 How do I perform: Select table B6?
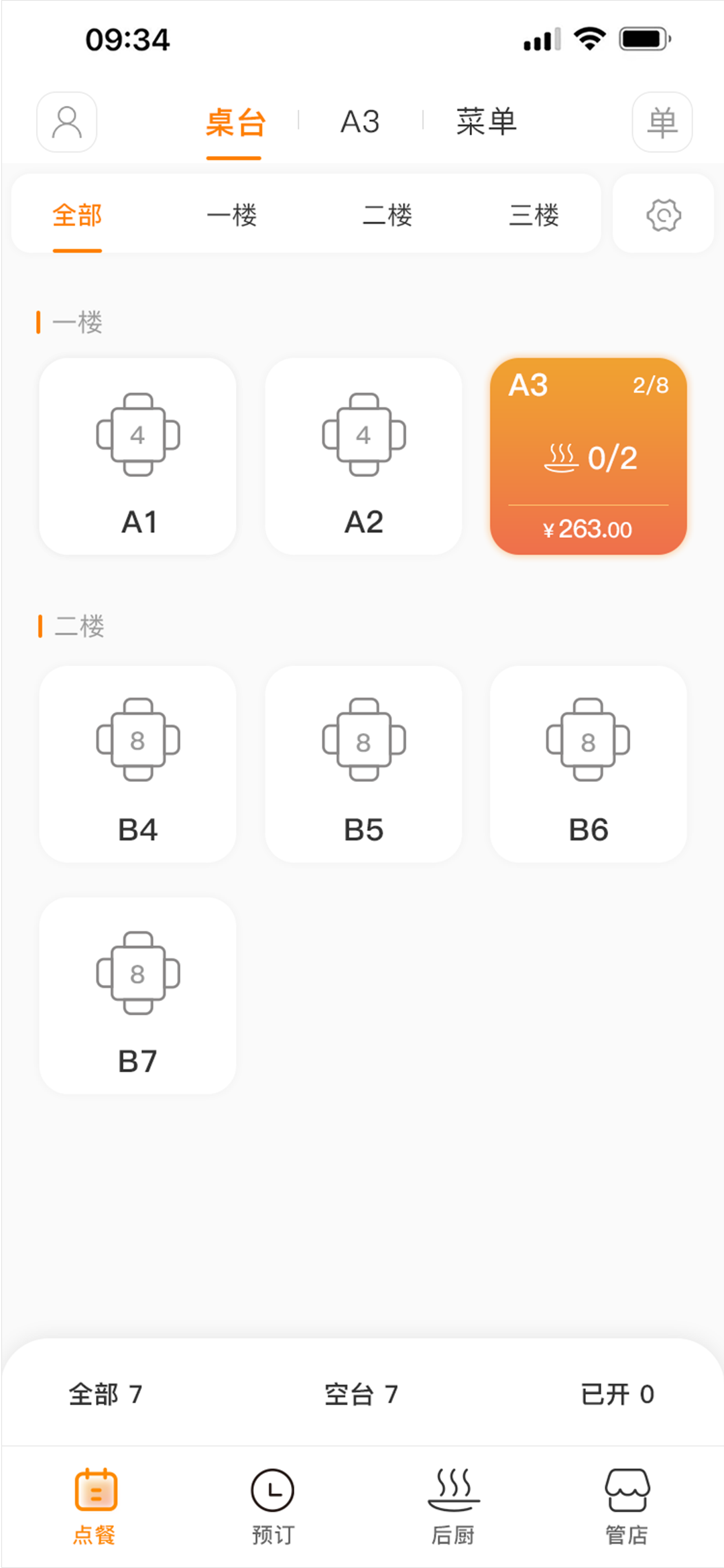pos(589,764)
